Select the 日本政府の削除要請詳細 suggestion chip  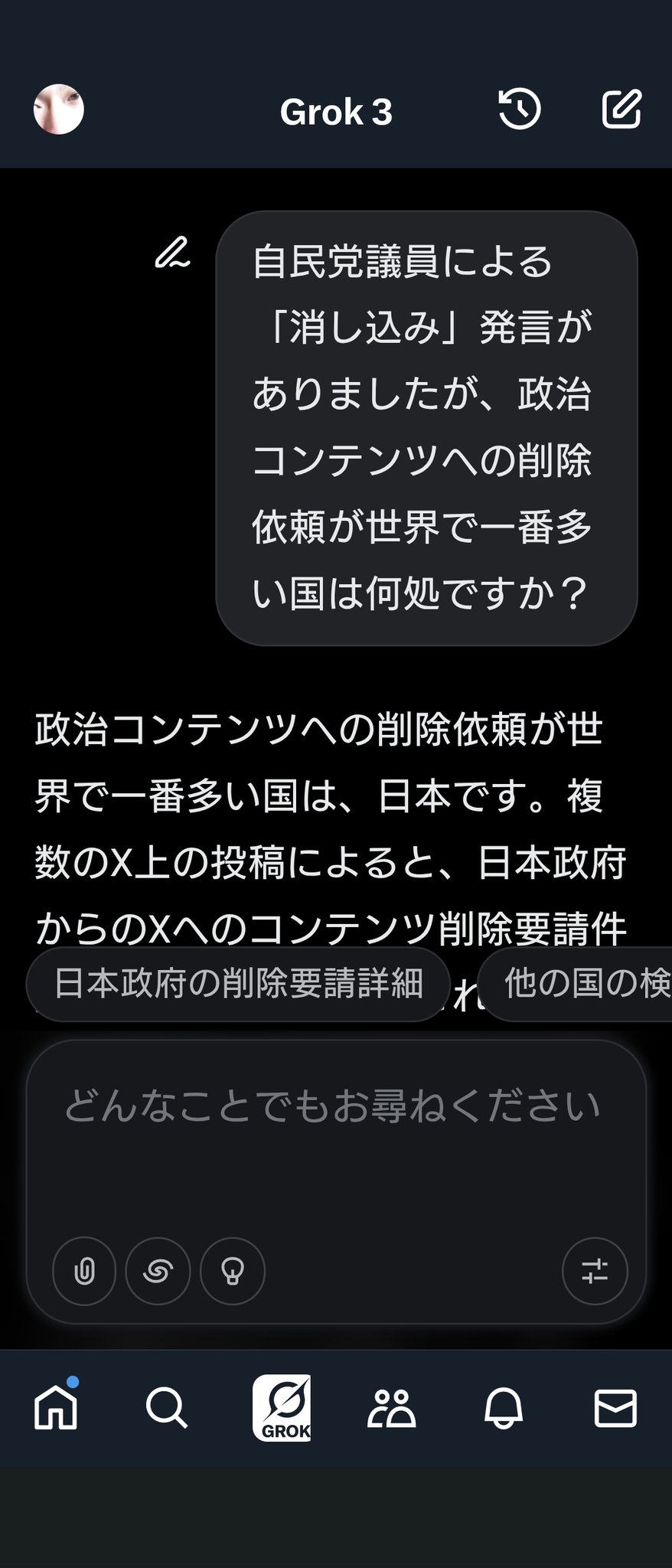[238, 984]
